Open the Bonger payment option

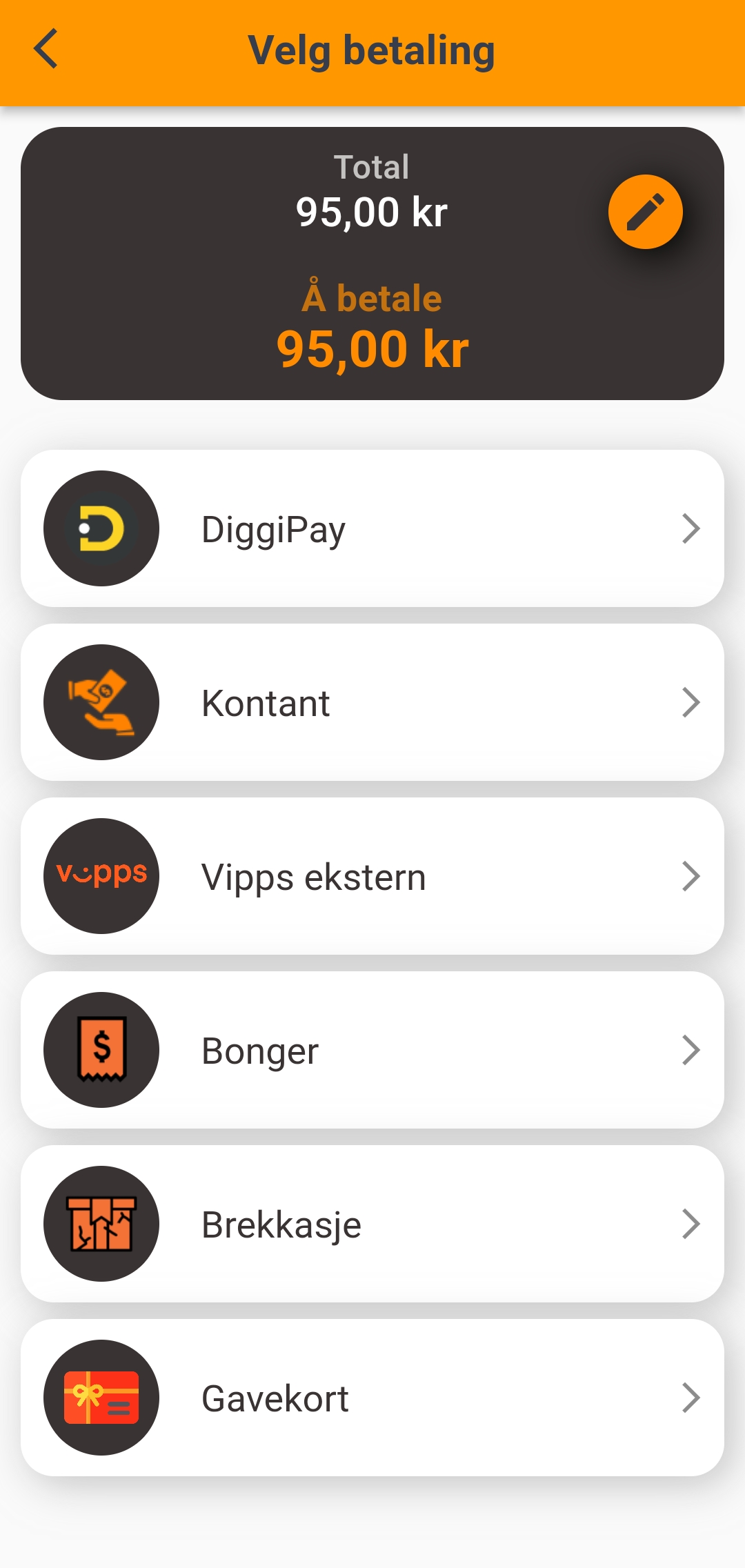click(x=372, y=1051)
